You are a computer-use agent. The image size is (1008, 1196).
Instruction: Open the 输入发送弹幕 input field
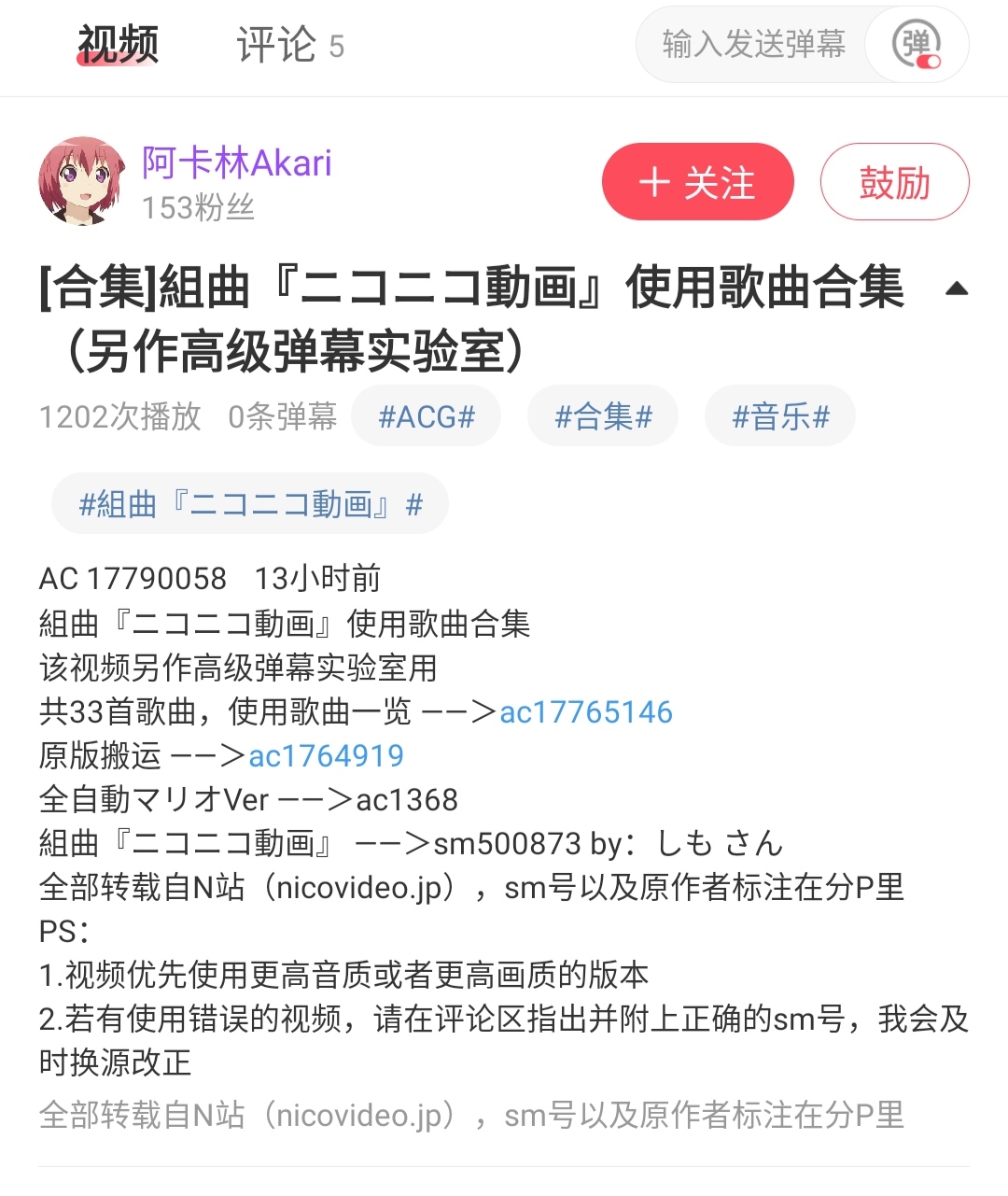[x=753, y=45]
